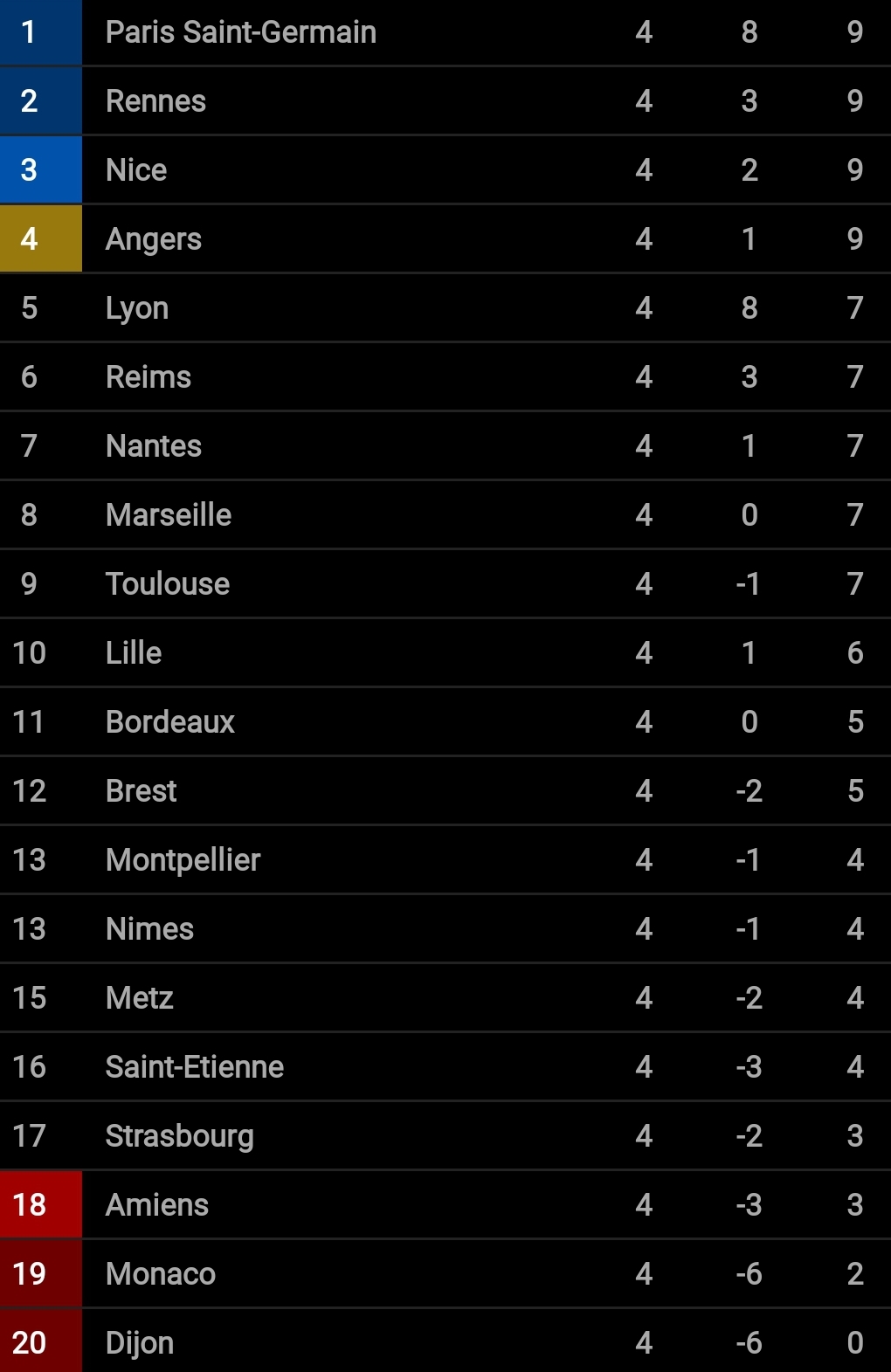View the Nimes team row

pos(445,929)
